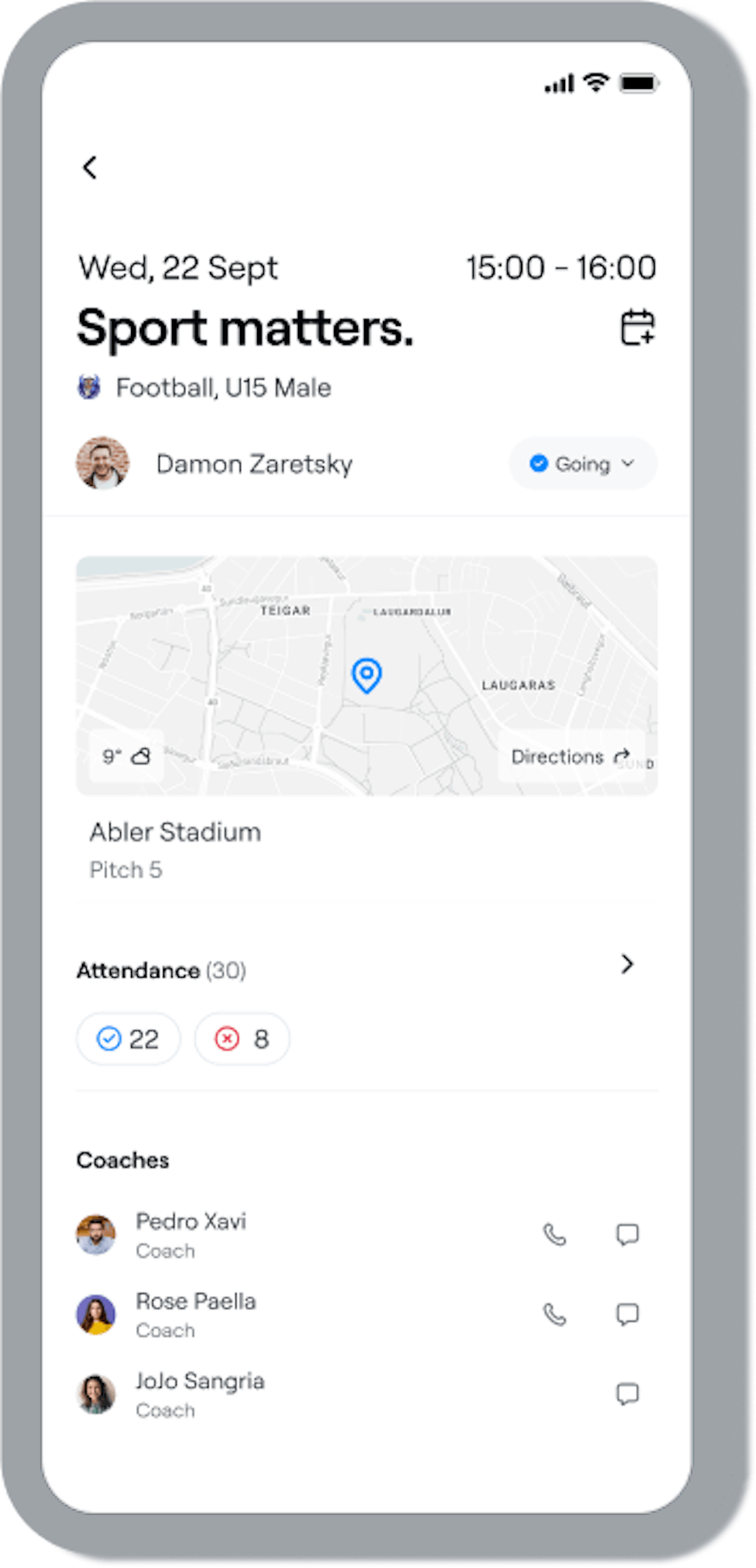Expand the Attendance list chevron
This screenshot has height=1568, width=756.
[x=627, y=964]
